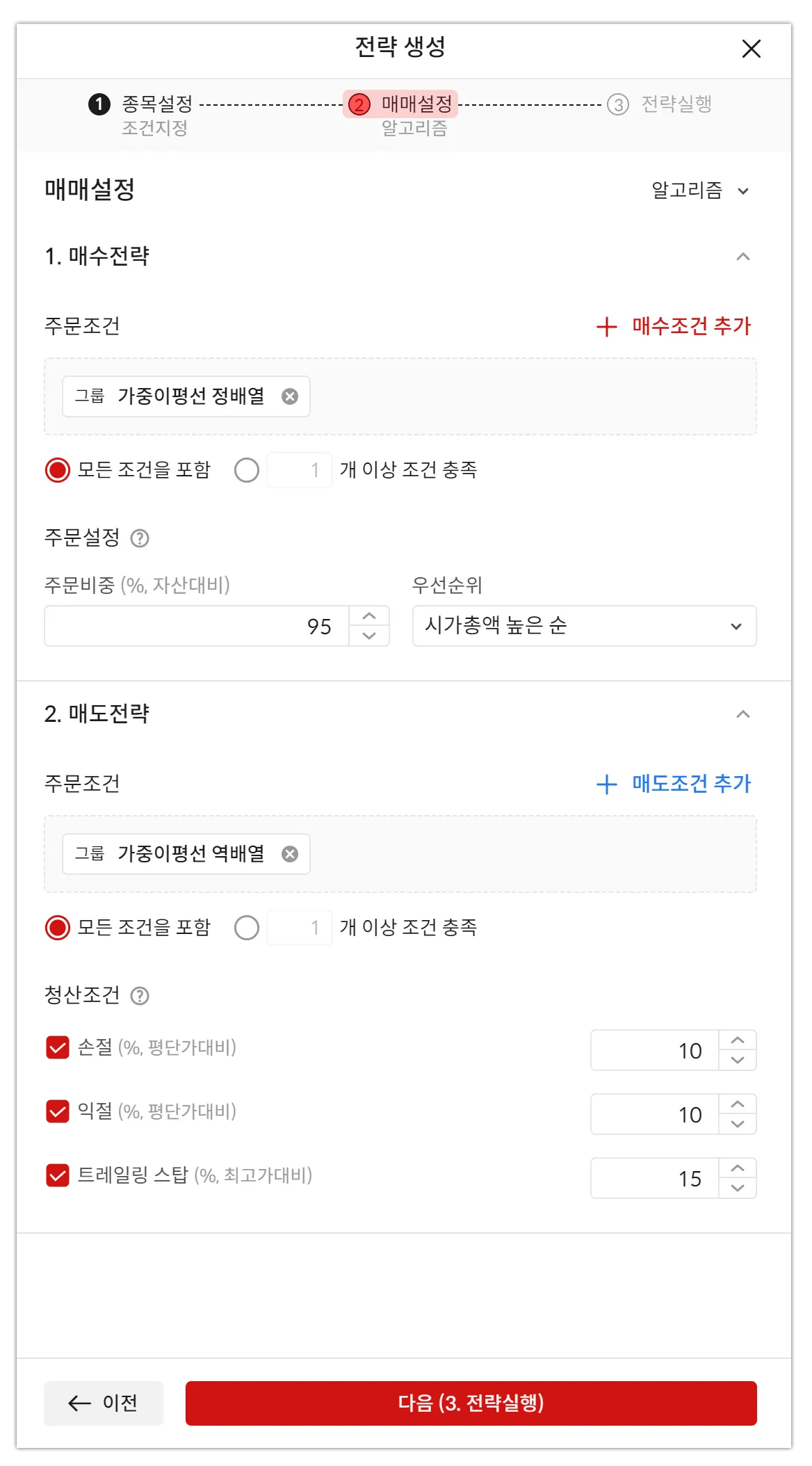
Task: Uncheck the 손절 checkbox
Action: pyautogui.click(x=58, y=1047)
